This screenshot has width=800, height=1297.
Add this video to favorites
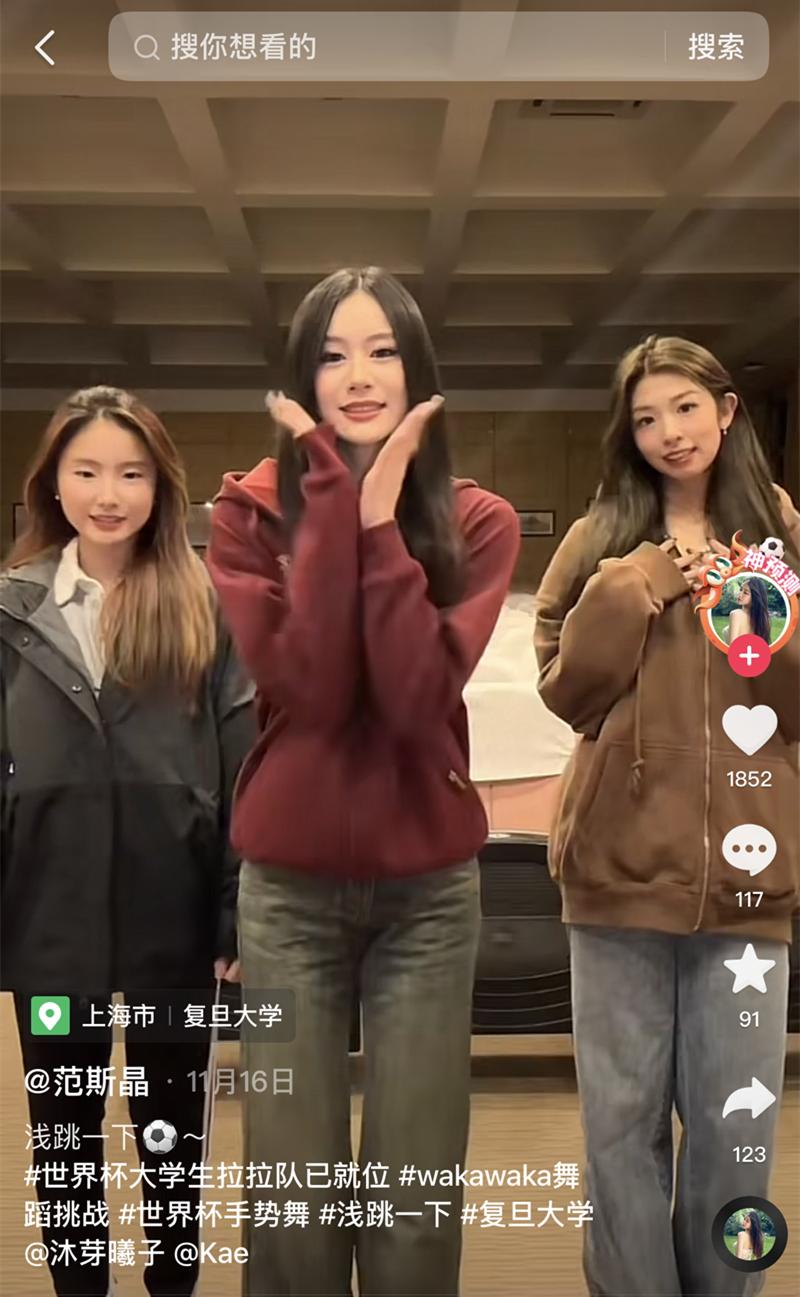[749, 970]
